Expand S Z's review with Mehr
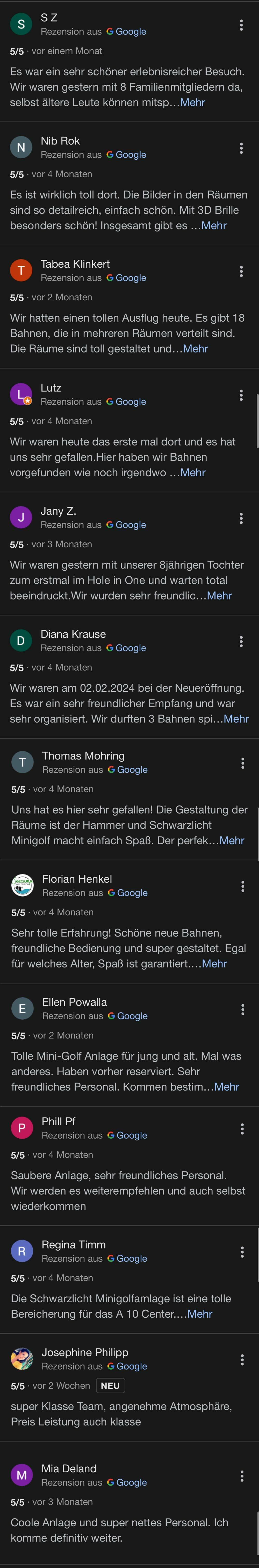The height and width of the screenshot is (1568, 259). 192,102
